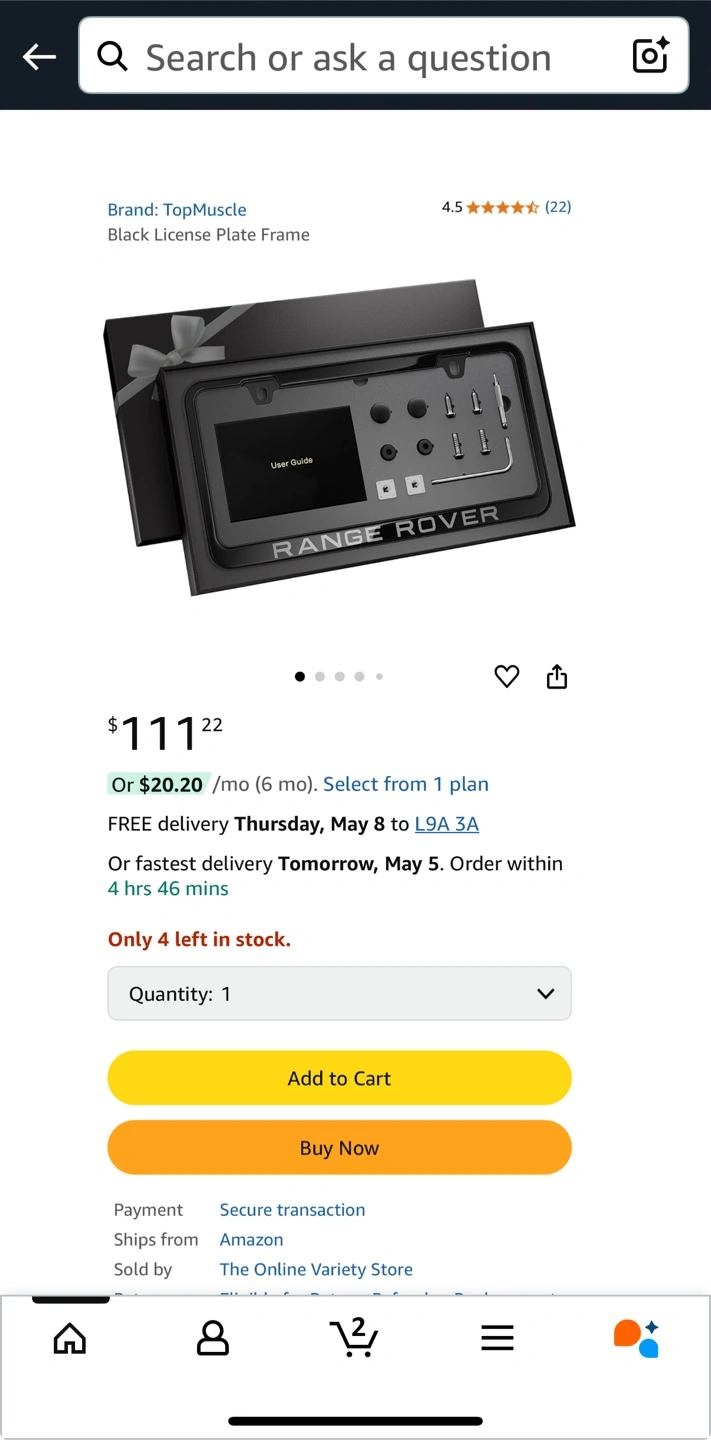This screenshot has width=711, height=1440.
Task: Open Secure transaction details
Action: click(x=292, y=1210)
